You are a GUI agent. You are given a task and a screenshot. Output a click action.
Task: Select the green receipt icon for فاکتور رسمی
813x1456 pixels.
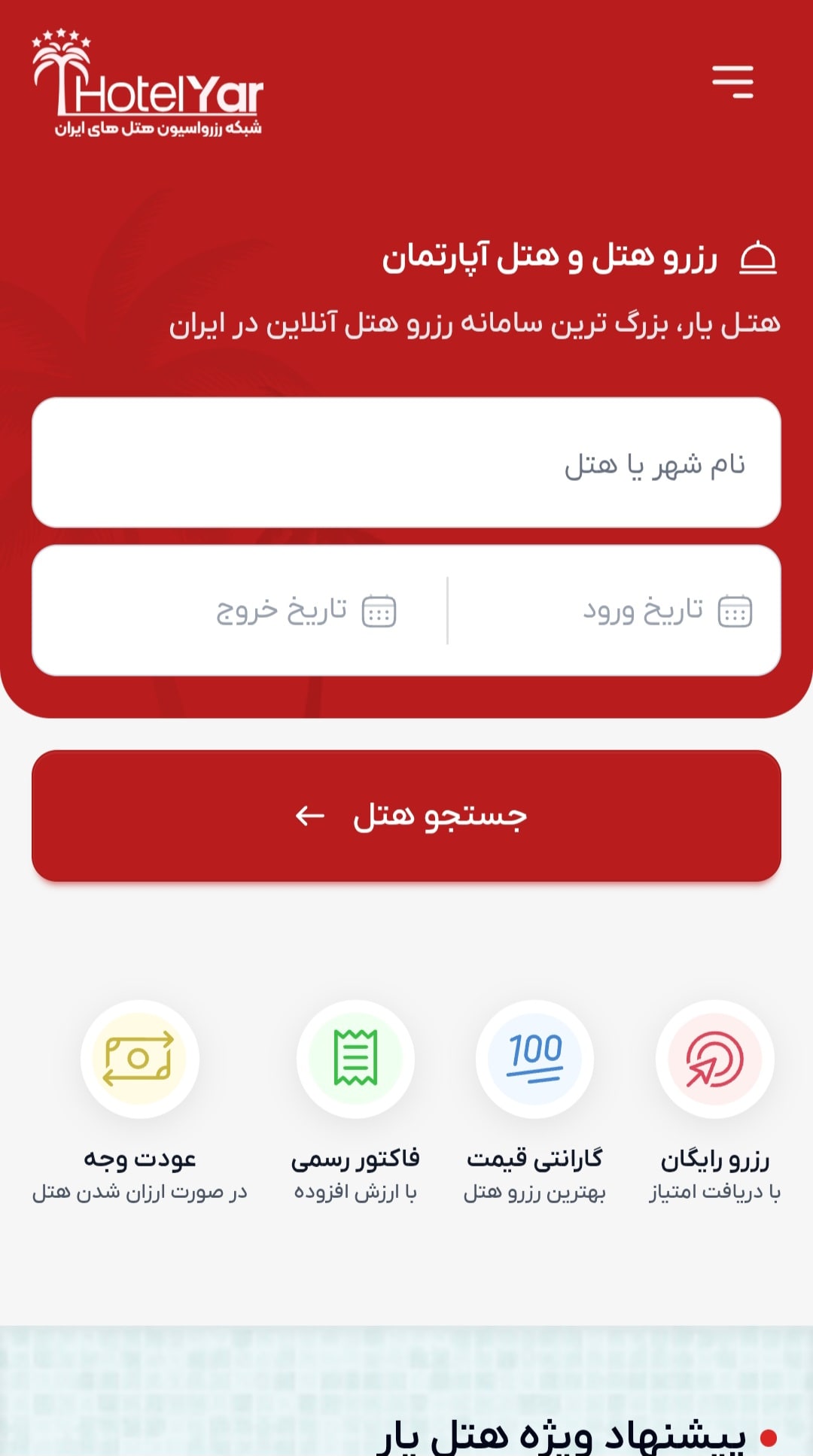[355, 1058]
